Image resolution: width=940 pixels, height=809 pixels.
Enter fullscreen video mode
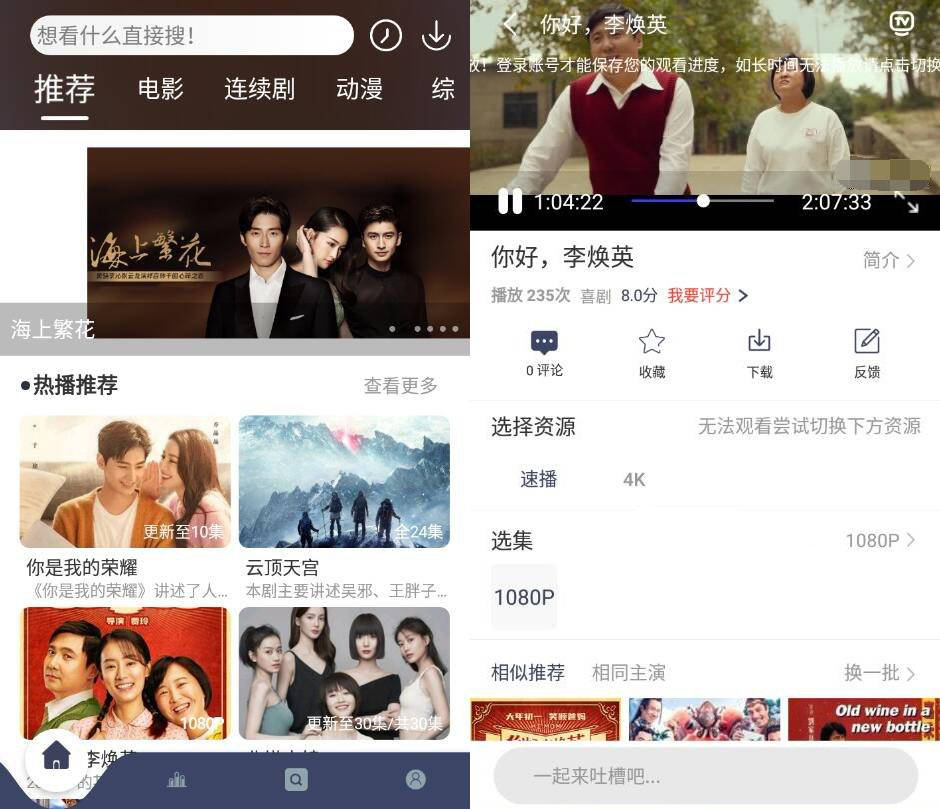coord(906,202)
